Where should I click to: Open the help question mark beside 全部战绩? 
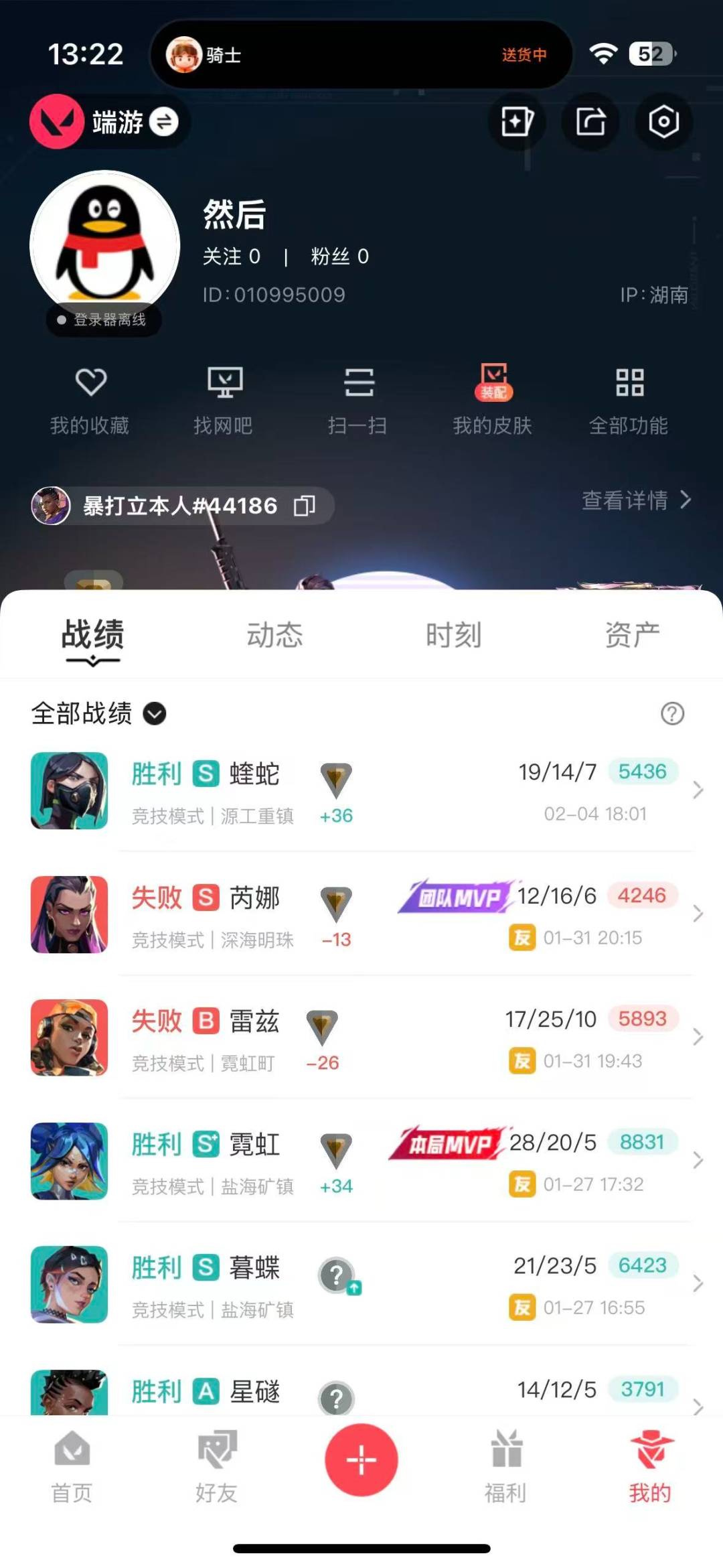pos(672,714)
